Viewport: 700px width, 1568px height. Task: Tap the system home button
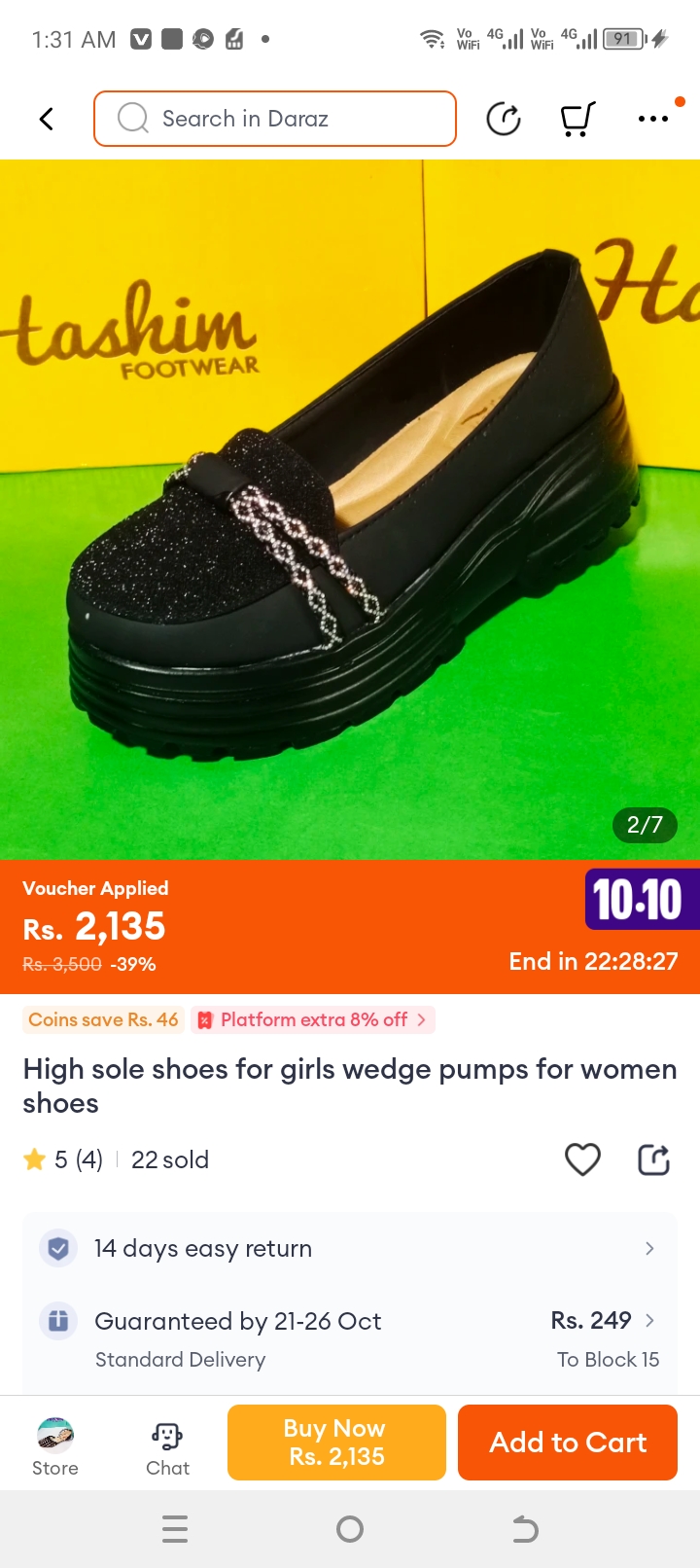350,1530
